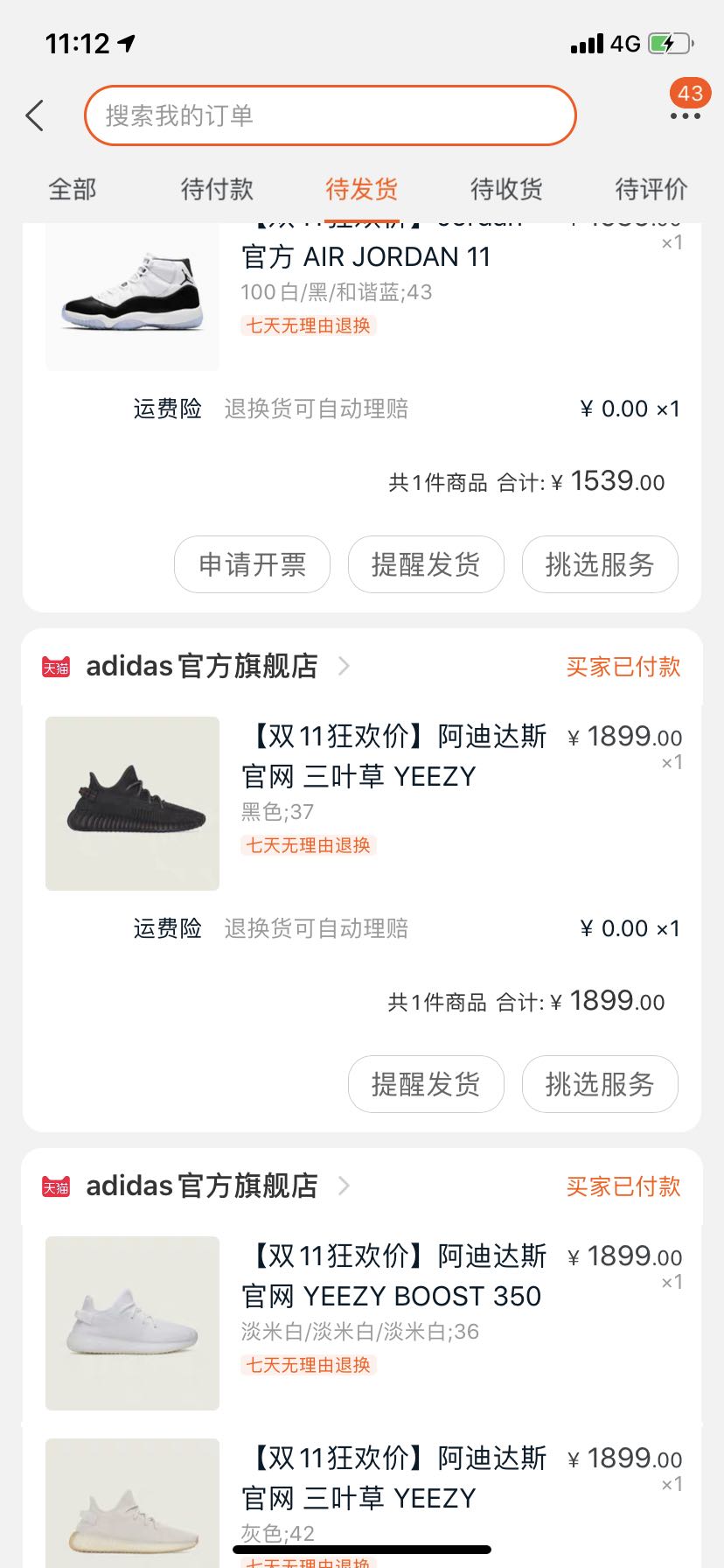This screenshot has height=1568, width=724.
Task: Switch to the 待付款 tab
Action: (x=217, y=189)
